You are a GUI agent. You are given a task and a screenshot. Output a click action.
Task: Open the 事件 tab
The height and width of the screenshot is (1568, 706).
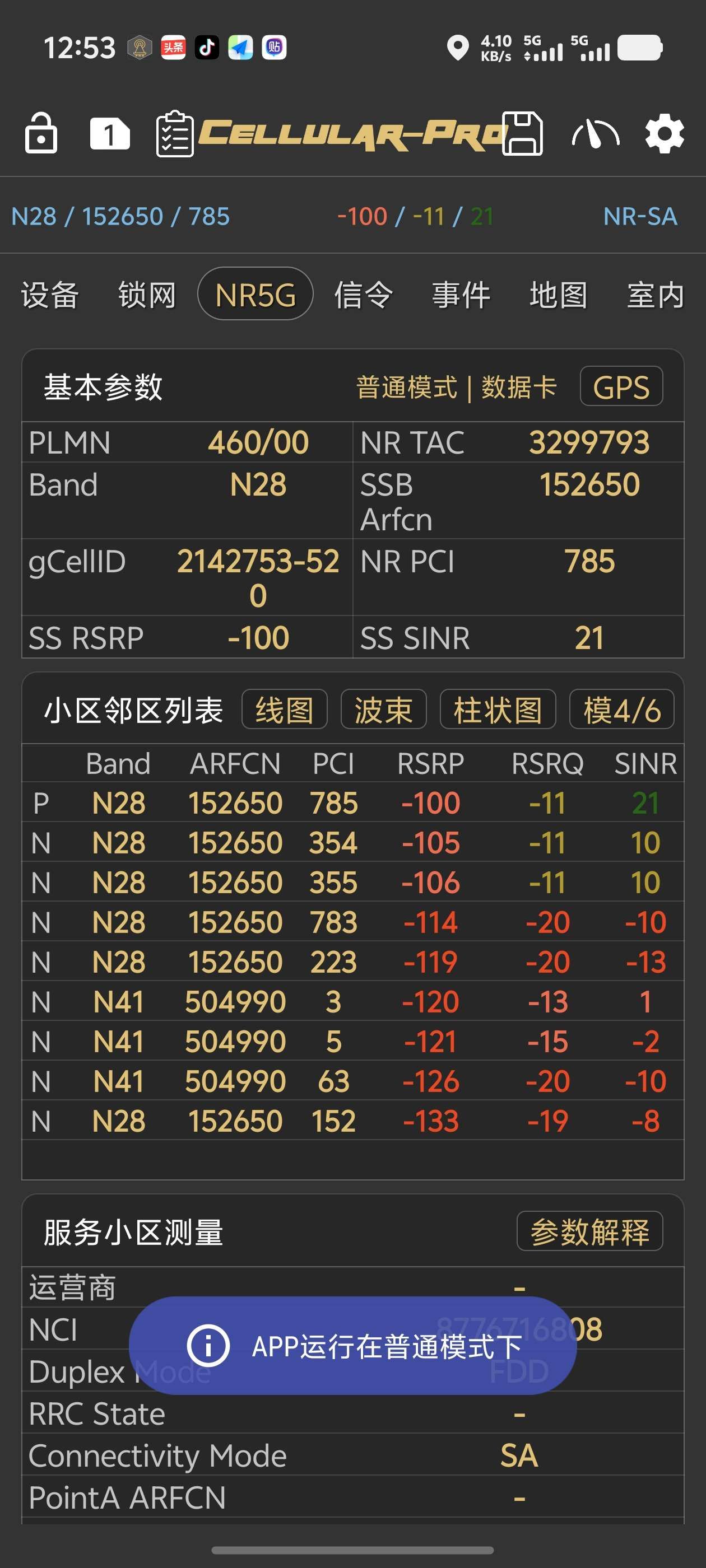(x=461, y=295)
